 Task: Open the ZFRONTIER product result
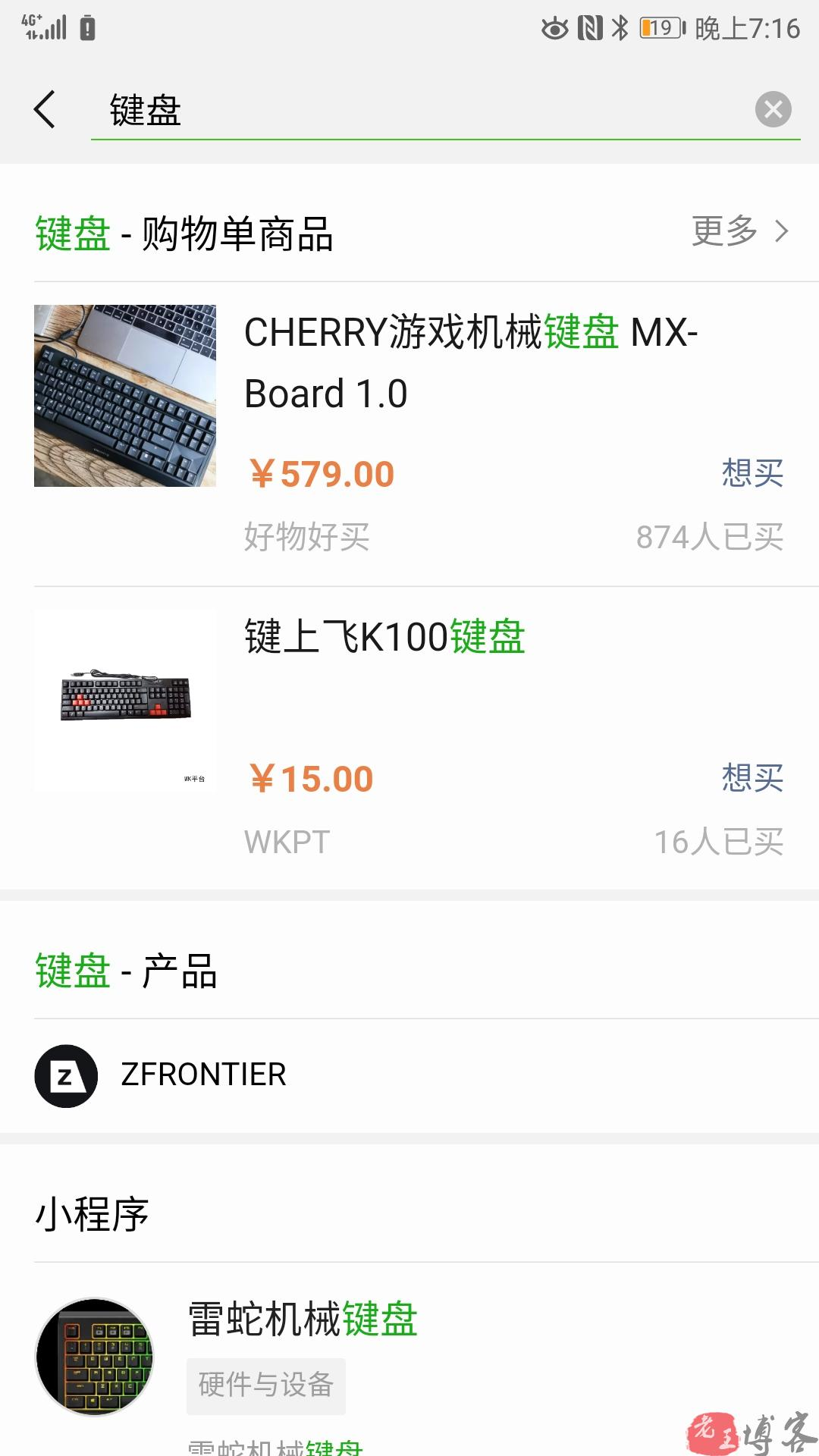(x=203, y=1075)
